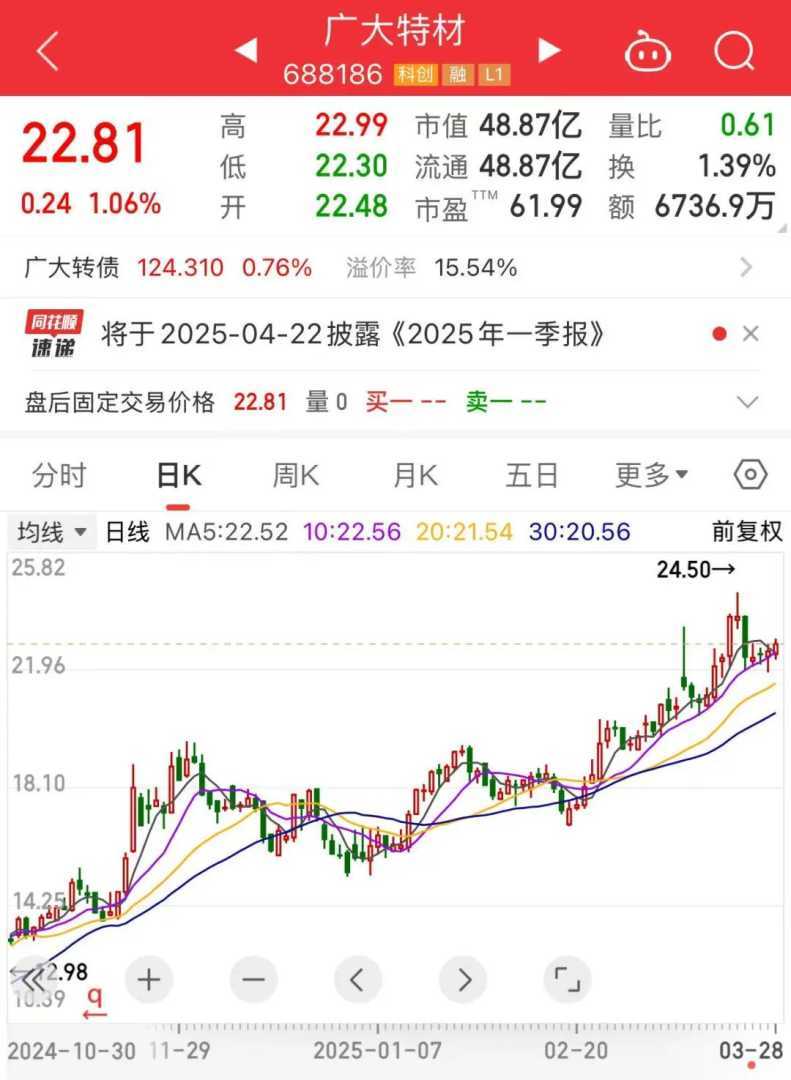Switch to the next stock
Viewport: 791px width, 1080px height.
pyautogui.click(x=549, y=49)
